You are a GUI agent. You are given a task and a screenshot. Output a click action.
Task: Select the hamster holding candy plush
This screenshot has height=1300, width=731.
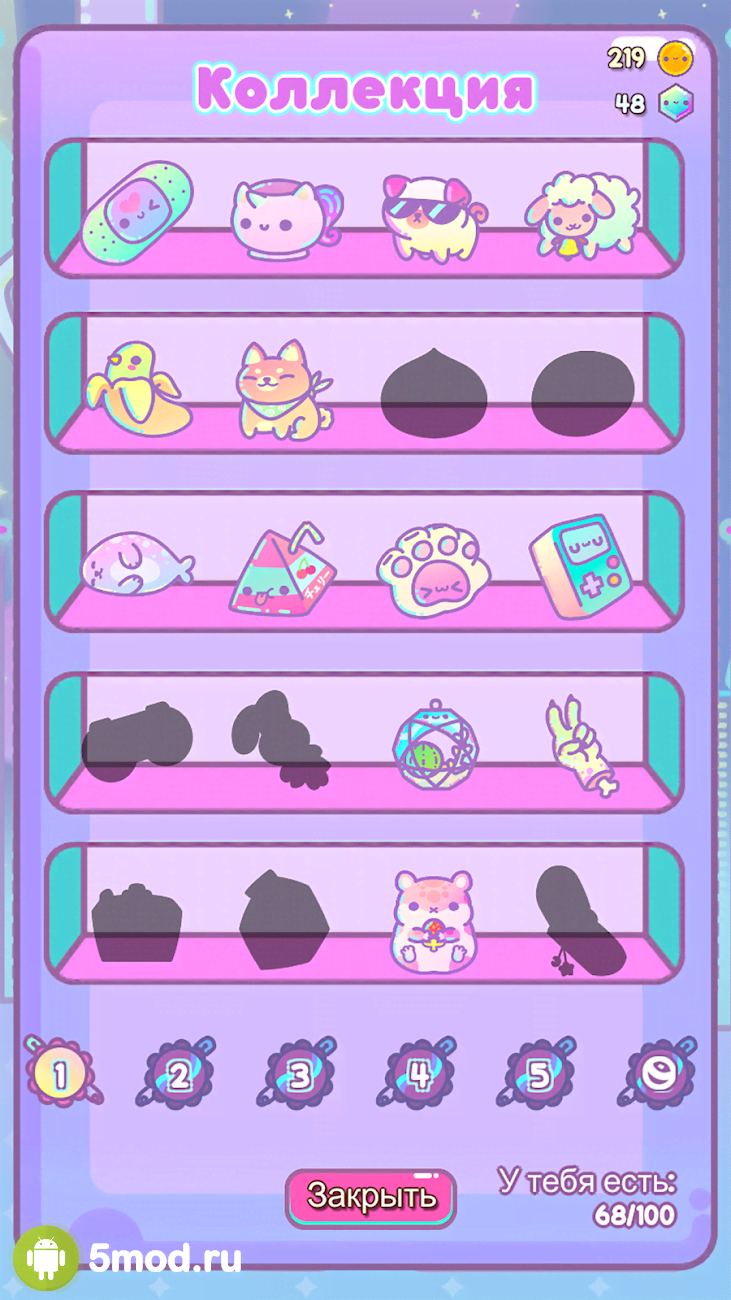click(431, 920)
